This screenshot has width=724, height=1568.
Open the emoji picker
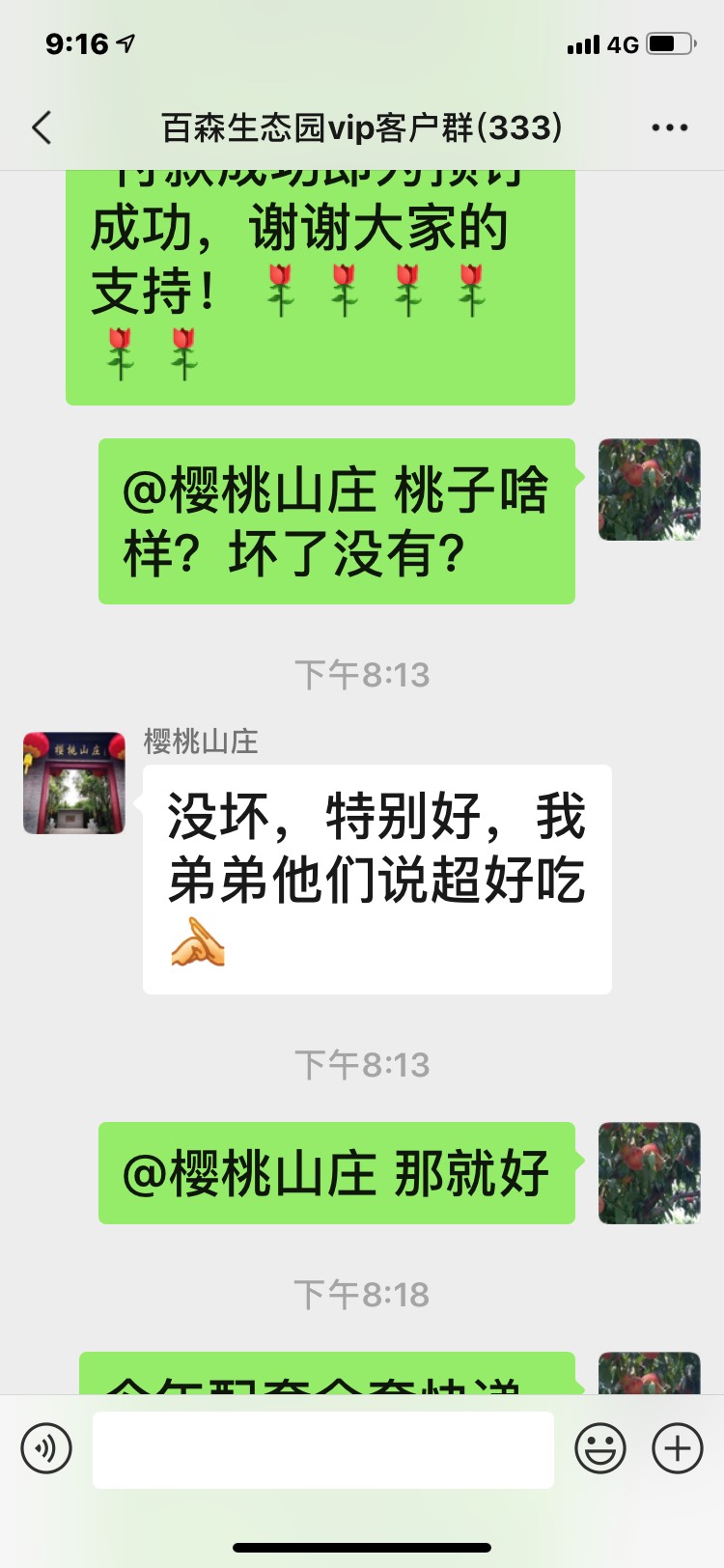click(x=600, y=1448)
